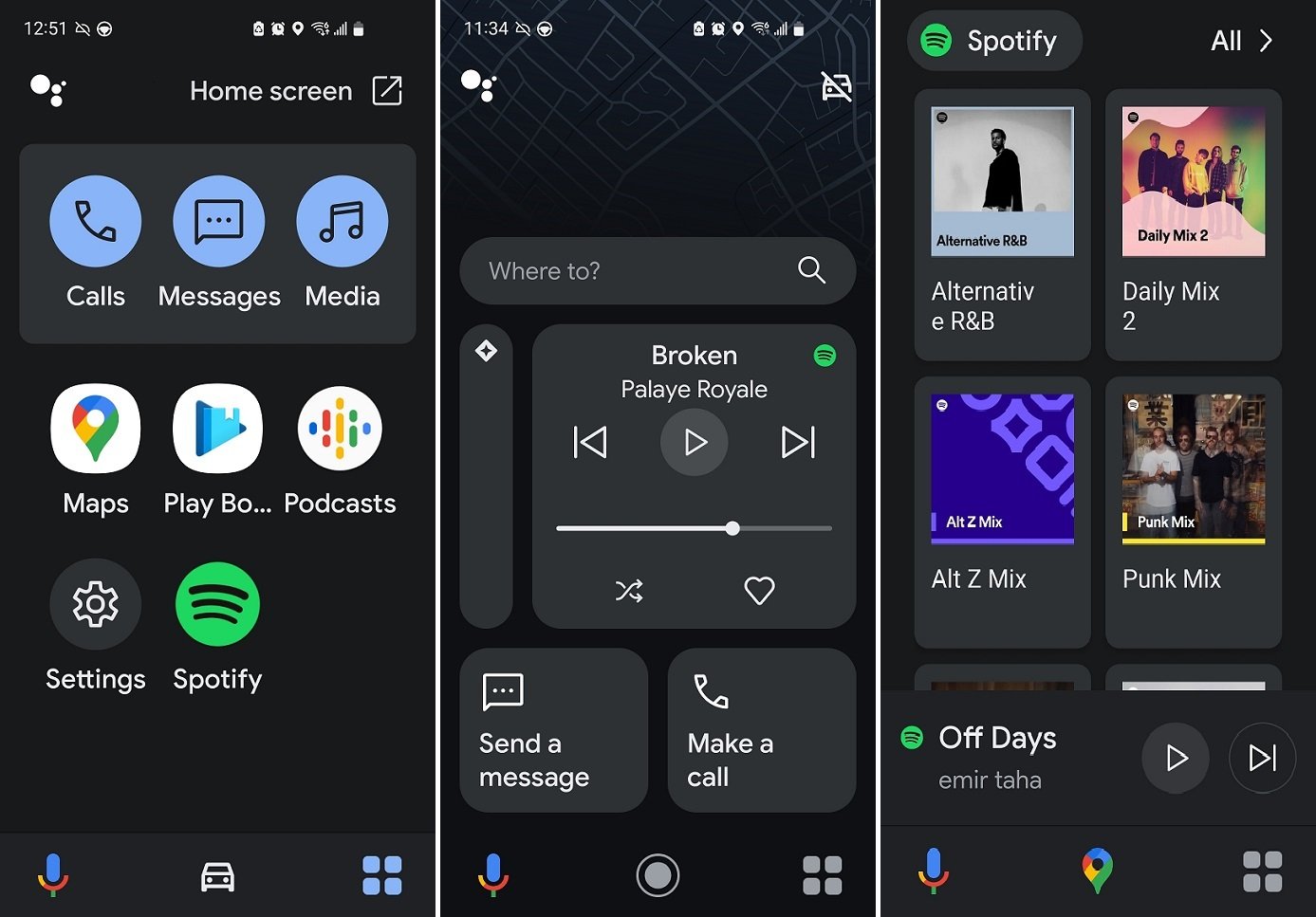This screenshot has height=917, width=1316.
Task: Open the Settings gear
Action: [x=95, y=604]
